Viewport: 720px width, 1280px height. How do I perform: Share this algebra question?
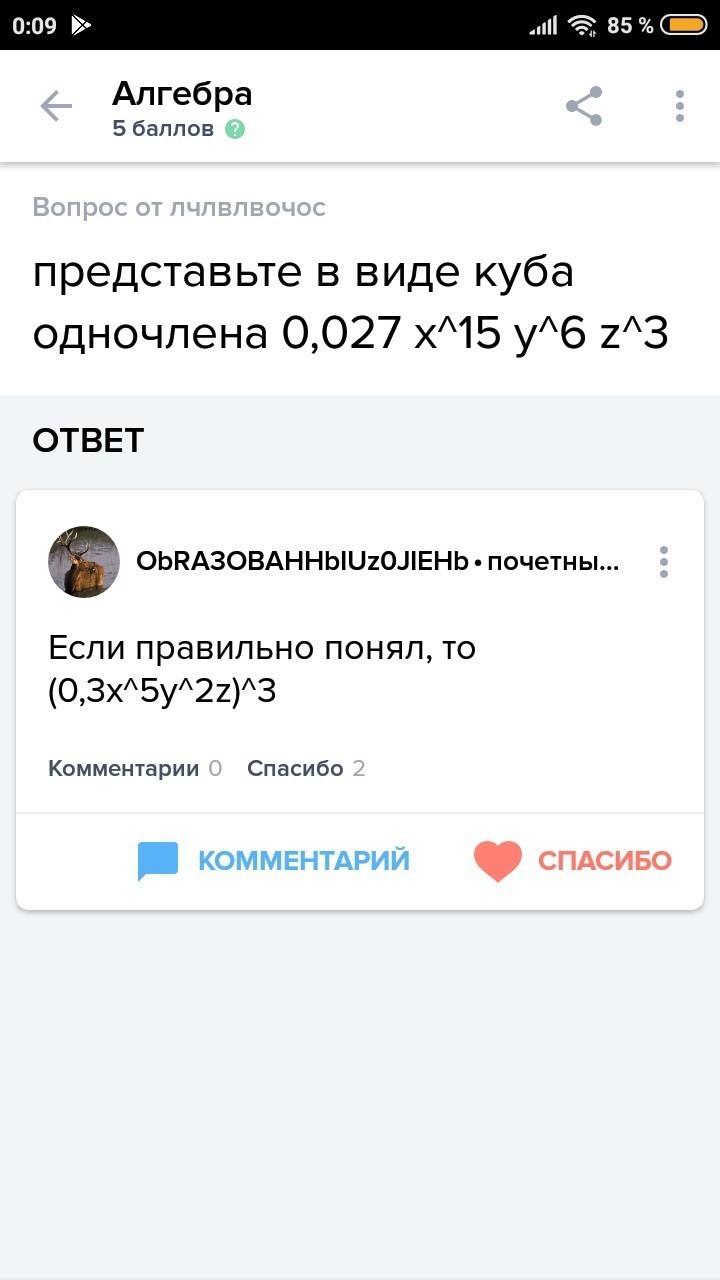[x=584, y=106]
